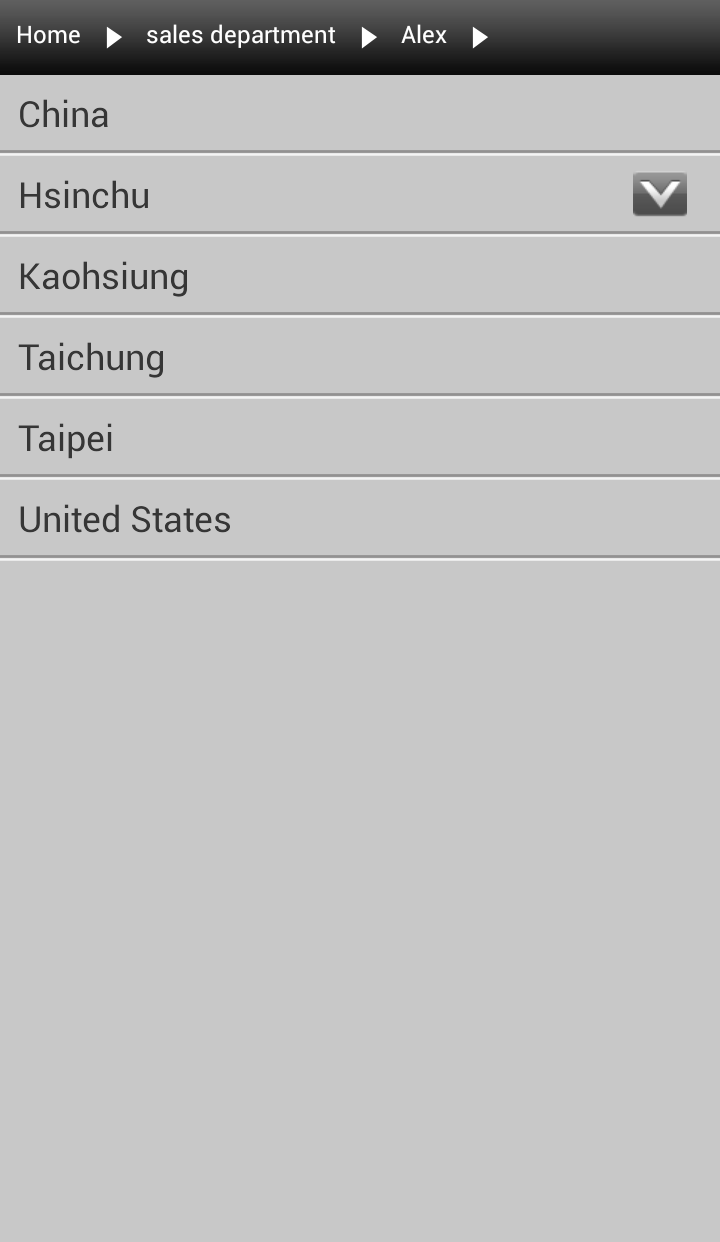Open the Hsinchu row
The image size is (720, 1242).
coord(300,195)
